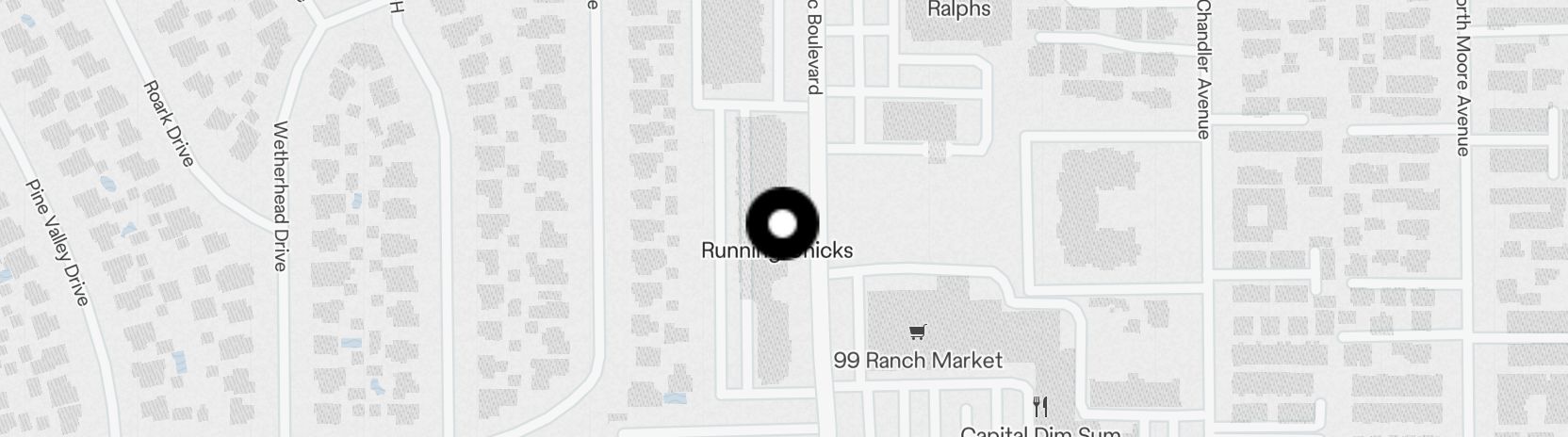Open the Capital Dim Sum restaurant marker

tap(1040, 407)
